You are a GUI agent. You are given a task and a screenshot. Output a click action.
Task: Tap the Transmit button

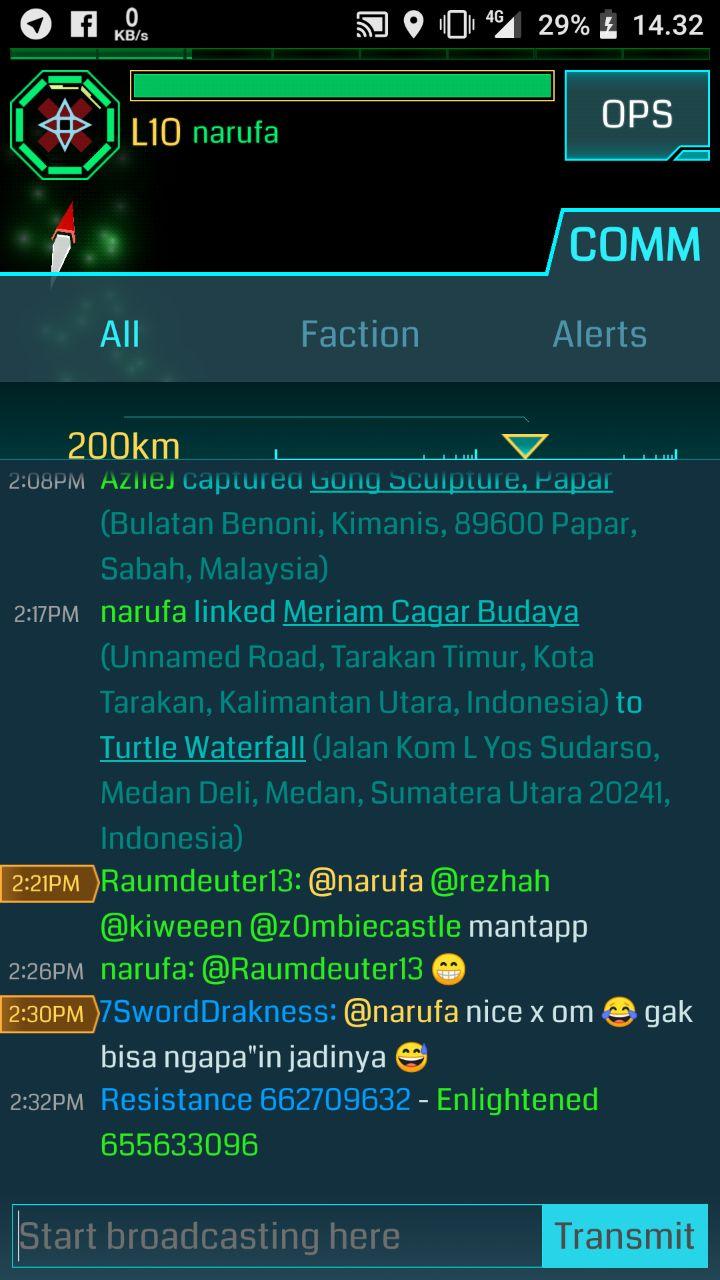click(x=624, y=1236)
